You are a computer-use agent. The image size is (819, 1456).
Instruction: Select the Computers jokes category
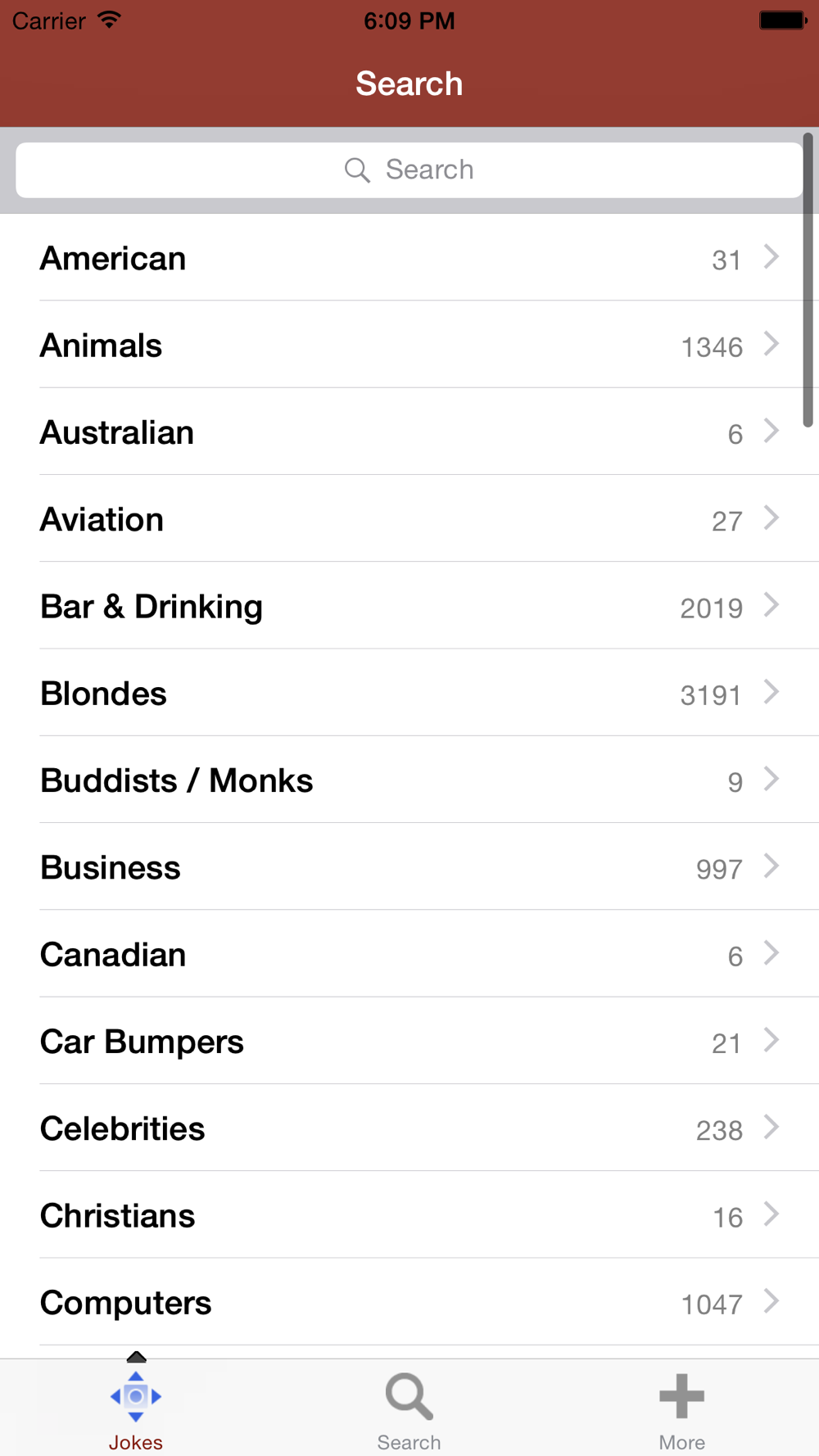point(409,1302)
